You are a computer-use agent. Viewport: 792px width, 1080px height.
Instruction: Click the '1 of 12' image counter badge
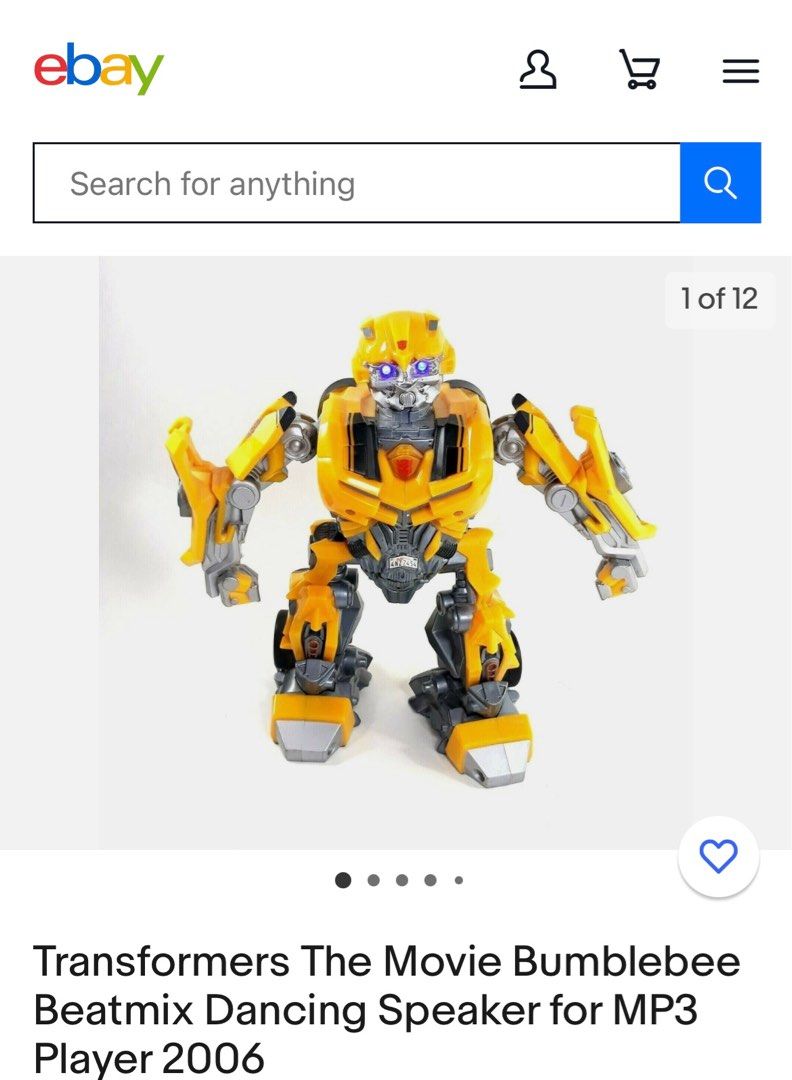tap(721, 297)
